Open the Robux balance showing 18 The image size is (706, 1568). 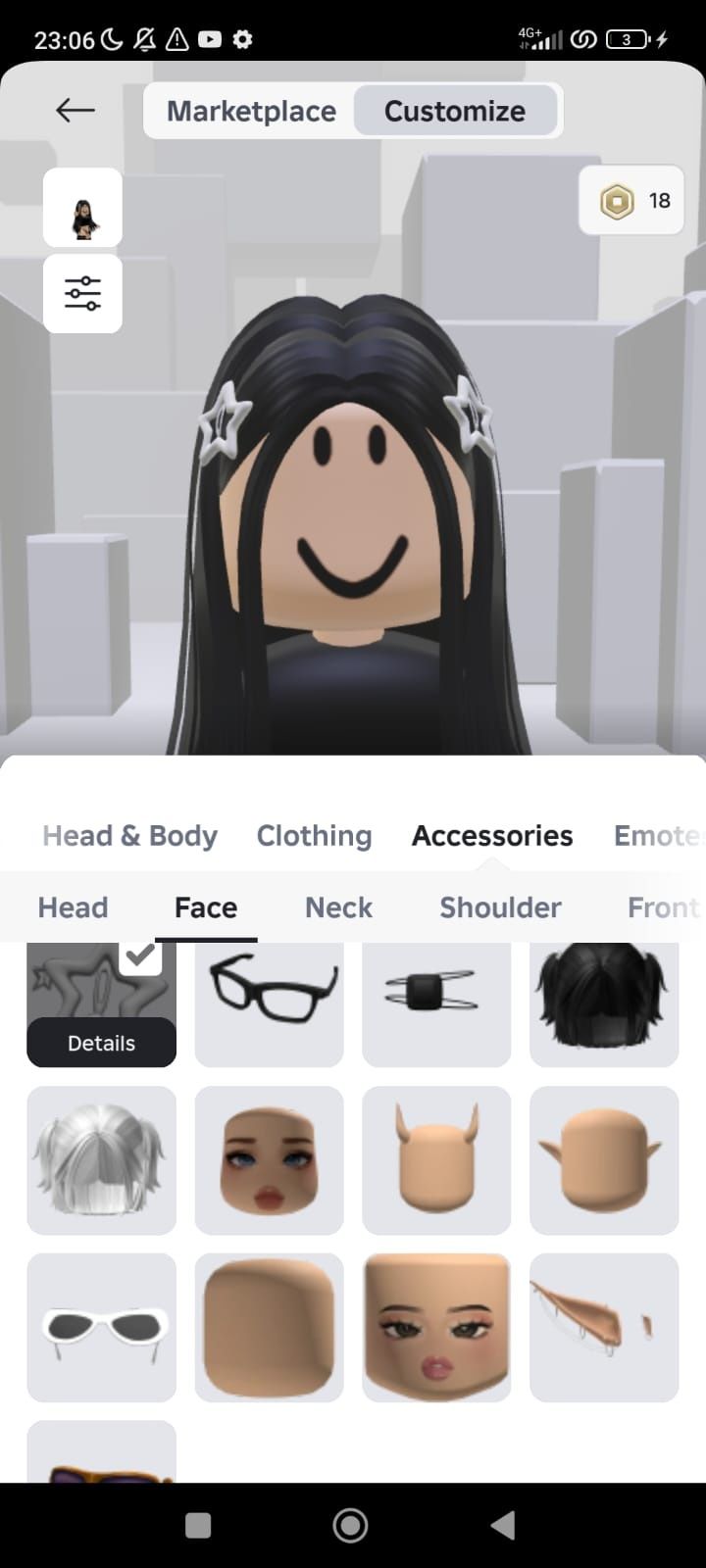click(x=632, y=201)
